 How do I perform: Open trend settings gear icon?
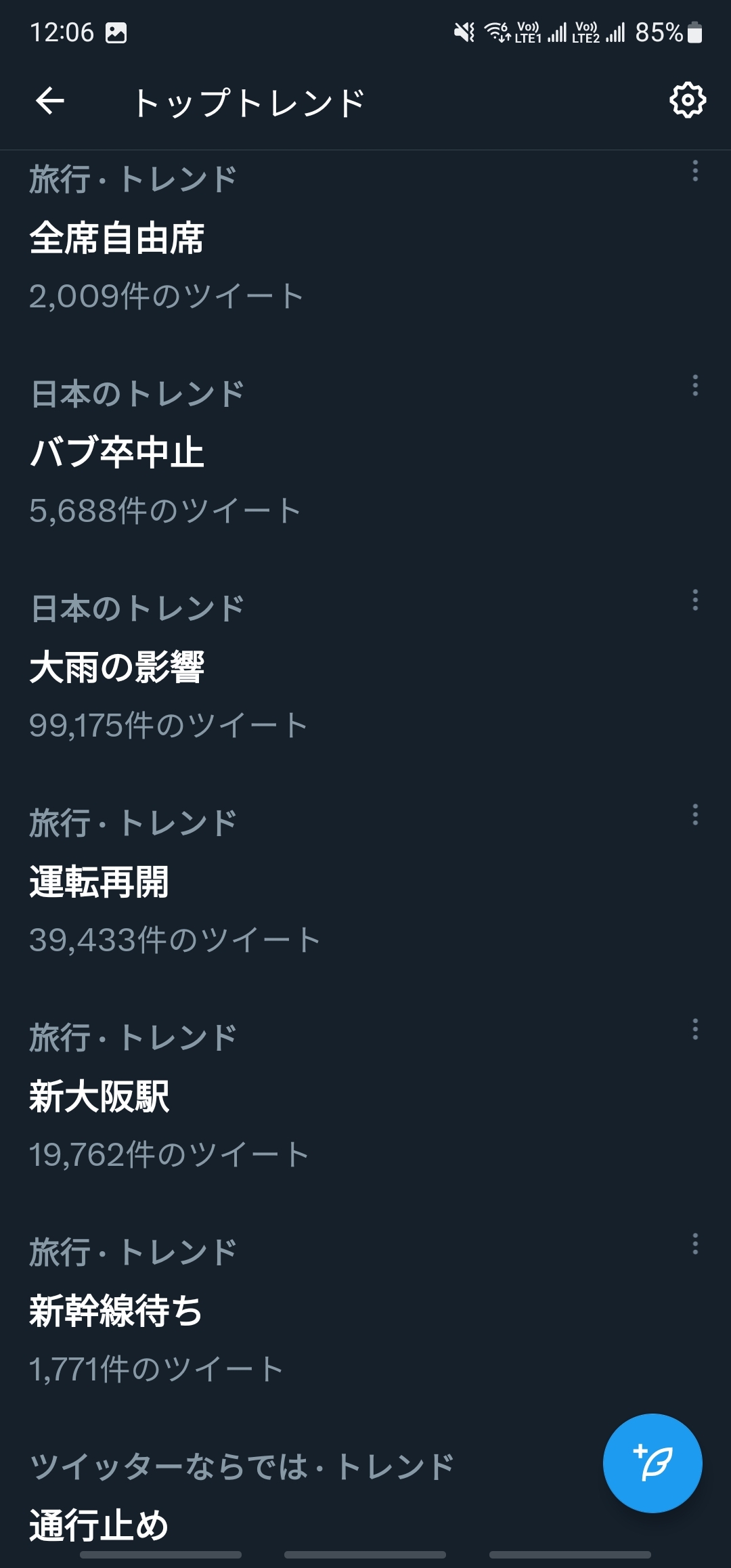(687, 101)
